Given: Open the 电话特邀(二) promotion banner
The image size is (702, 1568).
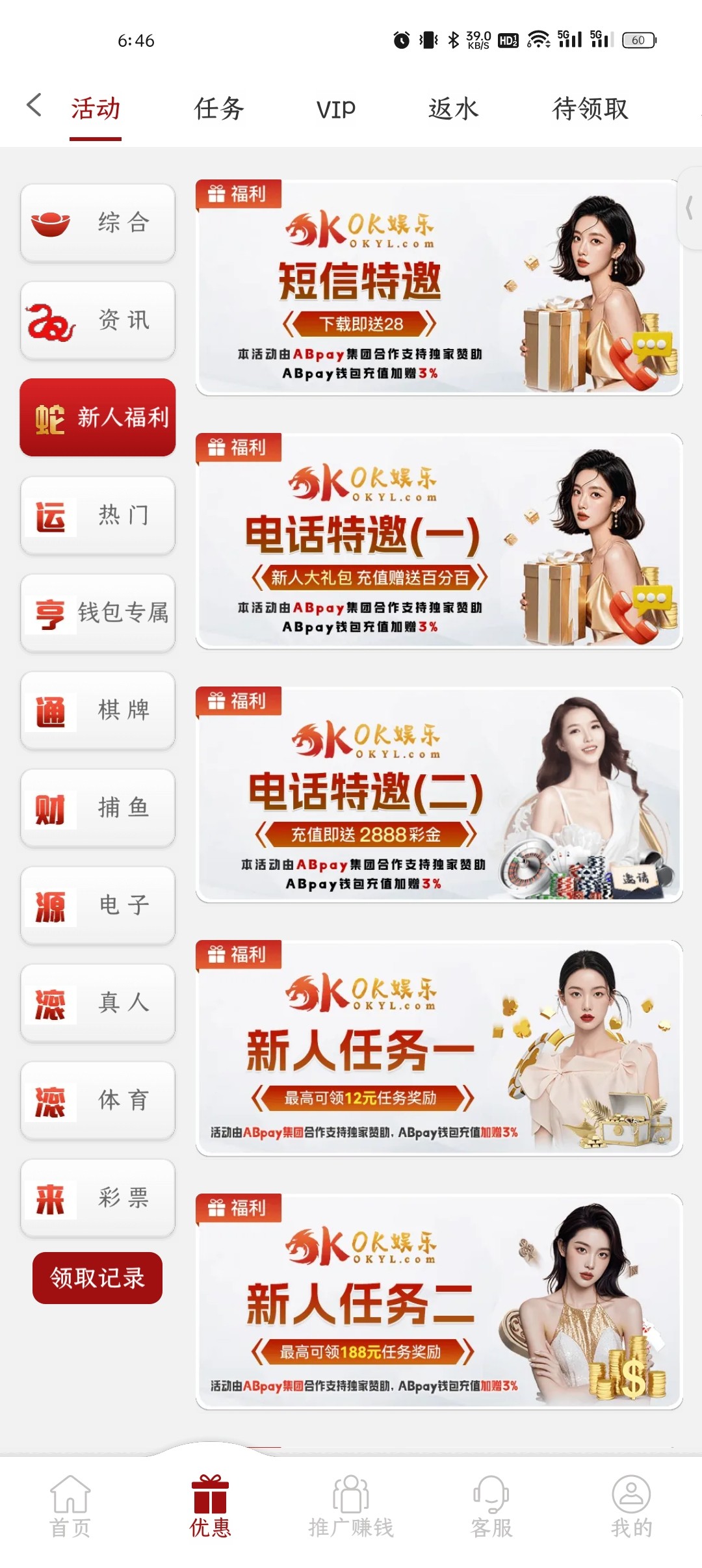Looking at the screenshot, I should (x=439, y=795).
